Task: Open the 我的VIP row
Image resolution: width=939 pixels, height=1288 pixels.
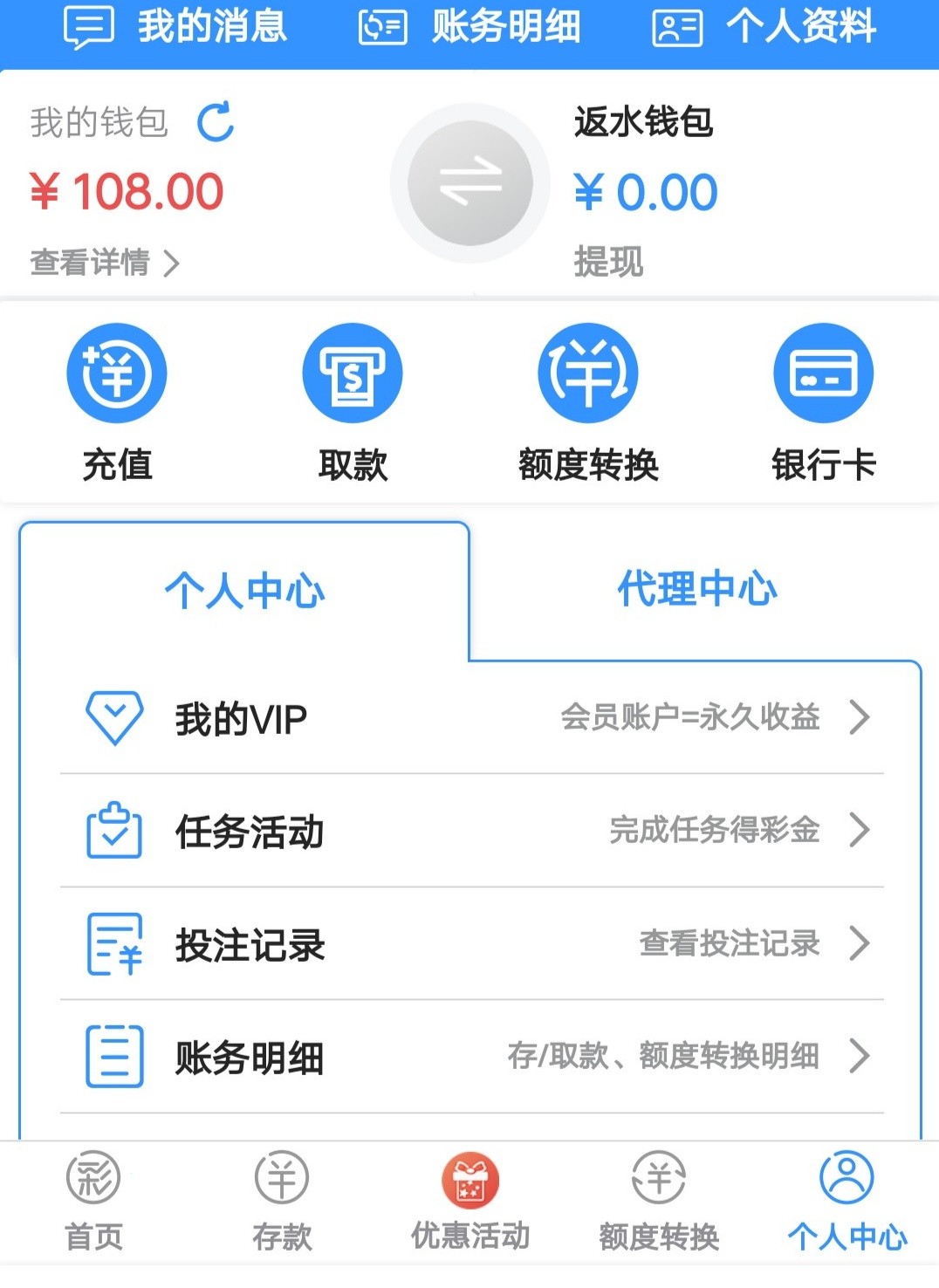Action: pos(471,718)
